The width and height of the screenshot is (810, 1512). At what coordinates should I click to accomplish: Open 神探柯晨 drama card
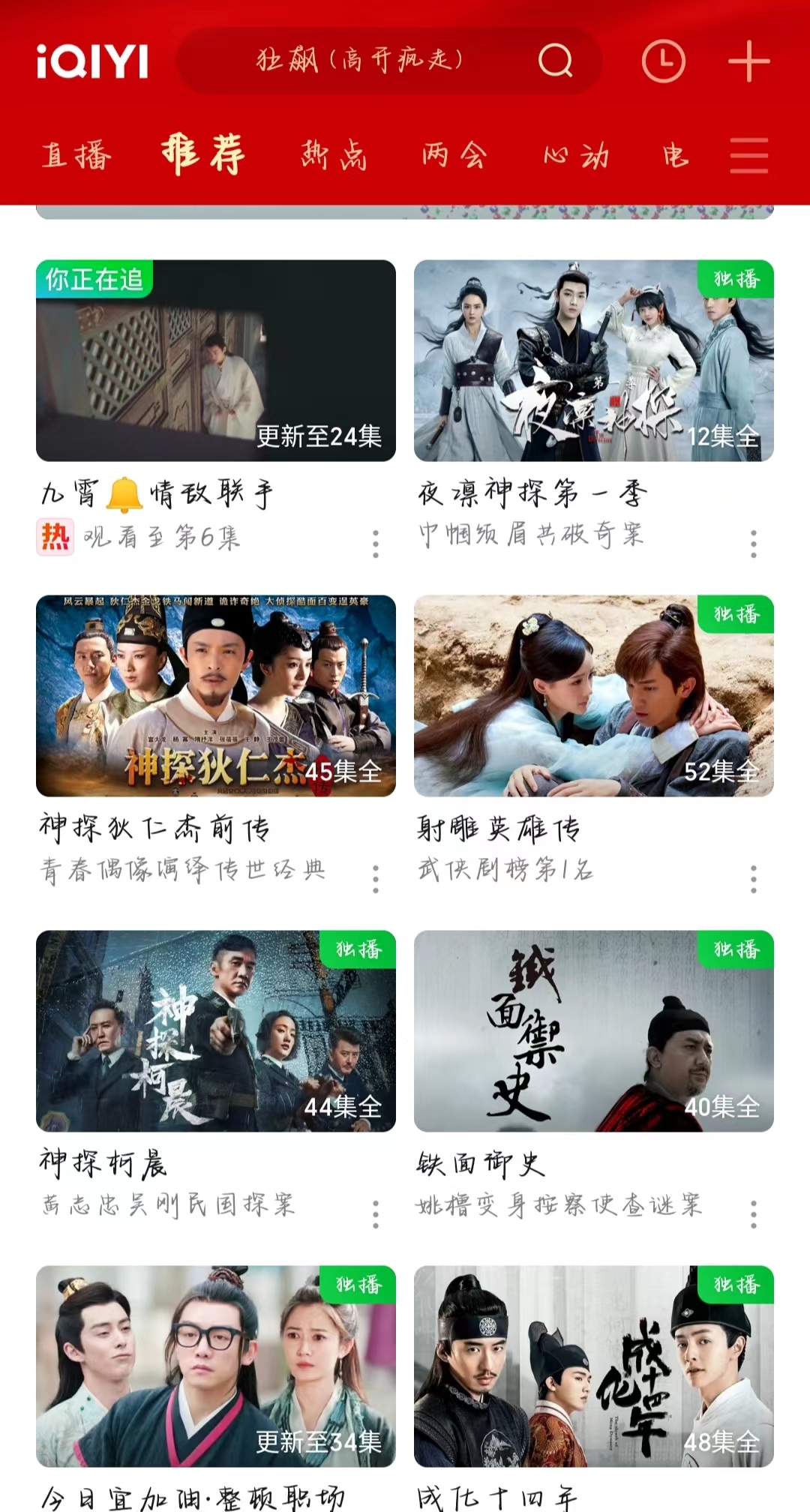pyautogui.click(x=216, y=1030)
